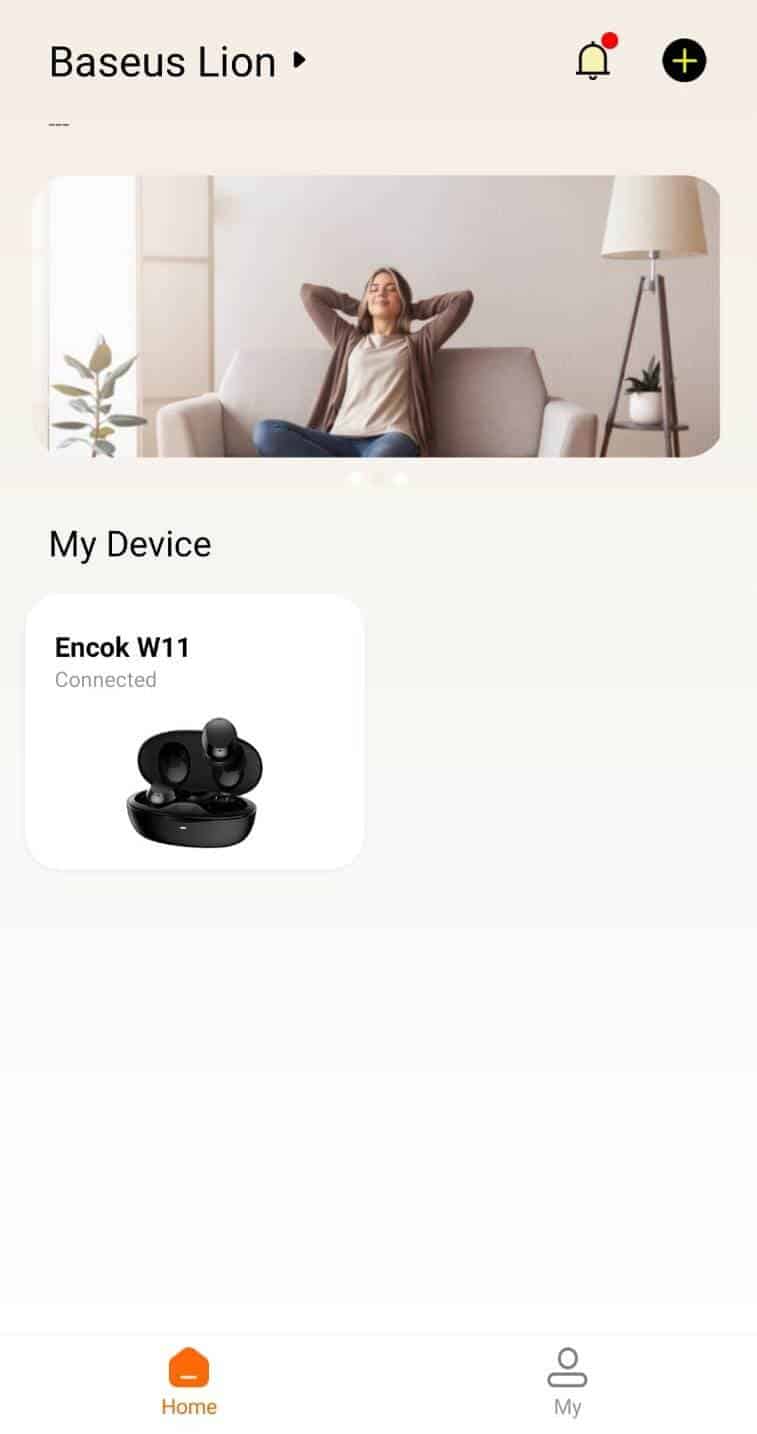Switch to the My tab

(x=567, y=1382)
